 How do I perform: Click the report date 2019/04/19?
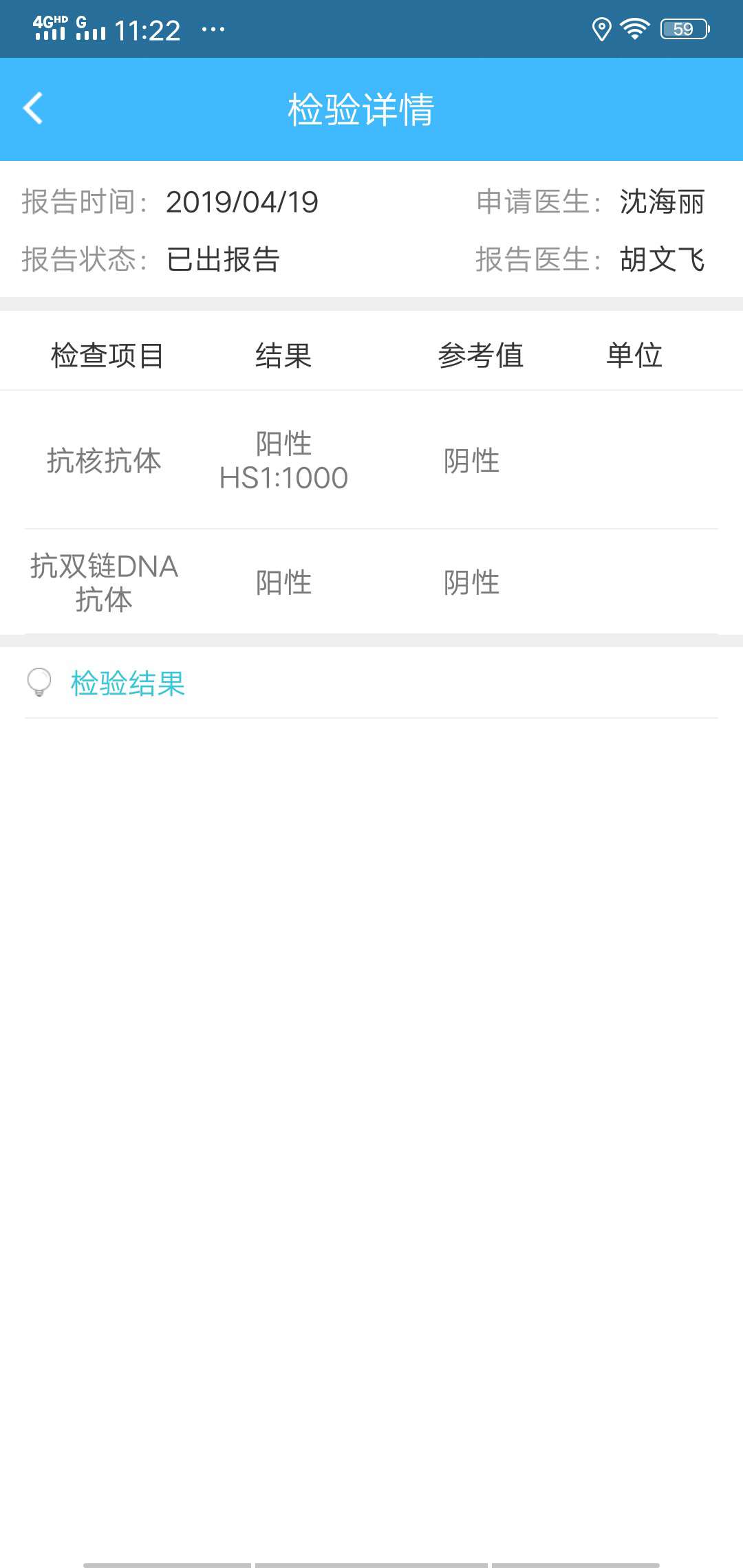point(242,204)
